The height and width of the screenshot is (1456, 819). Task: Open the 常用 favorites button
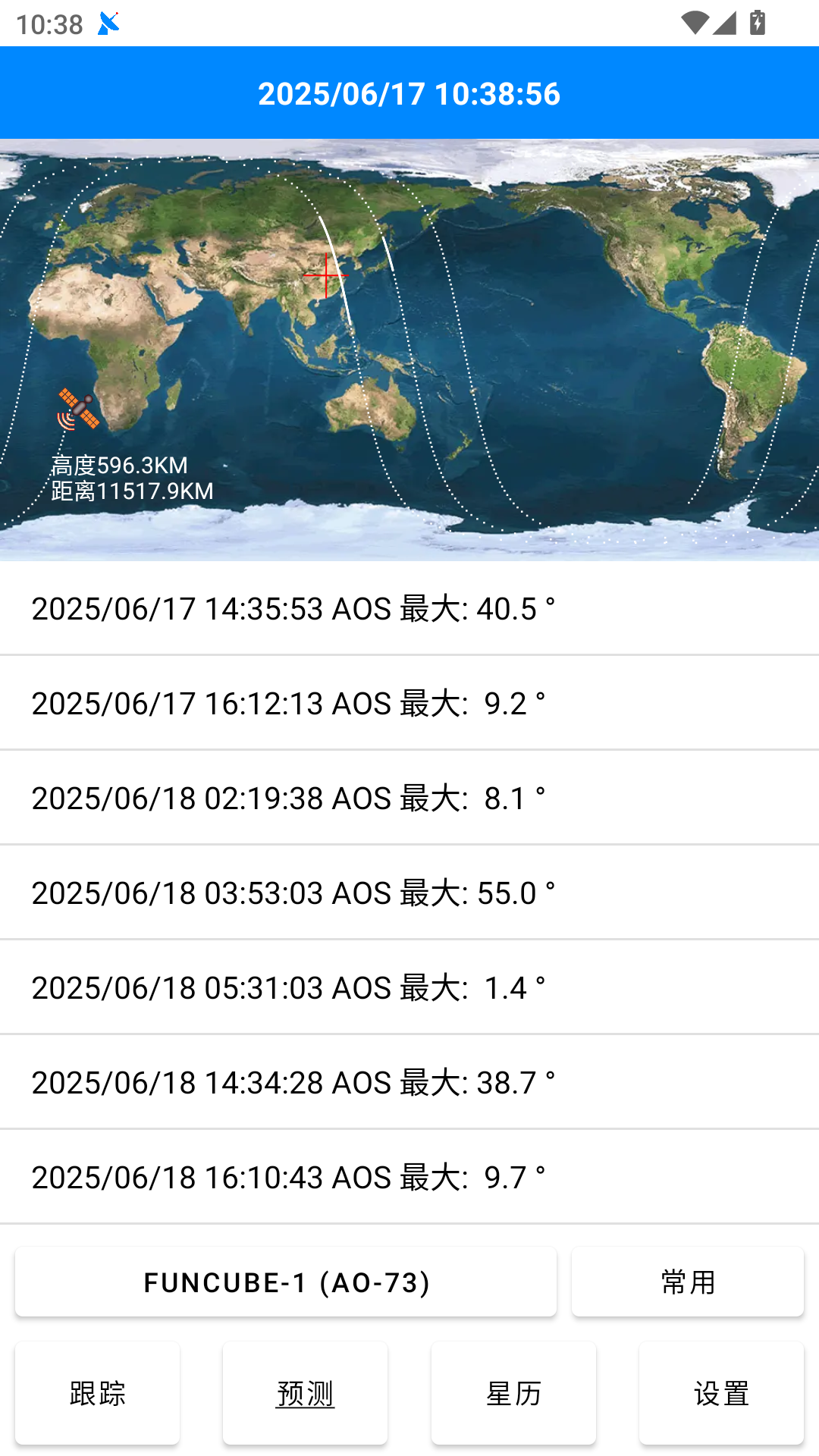pos(687,1282)
